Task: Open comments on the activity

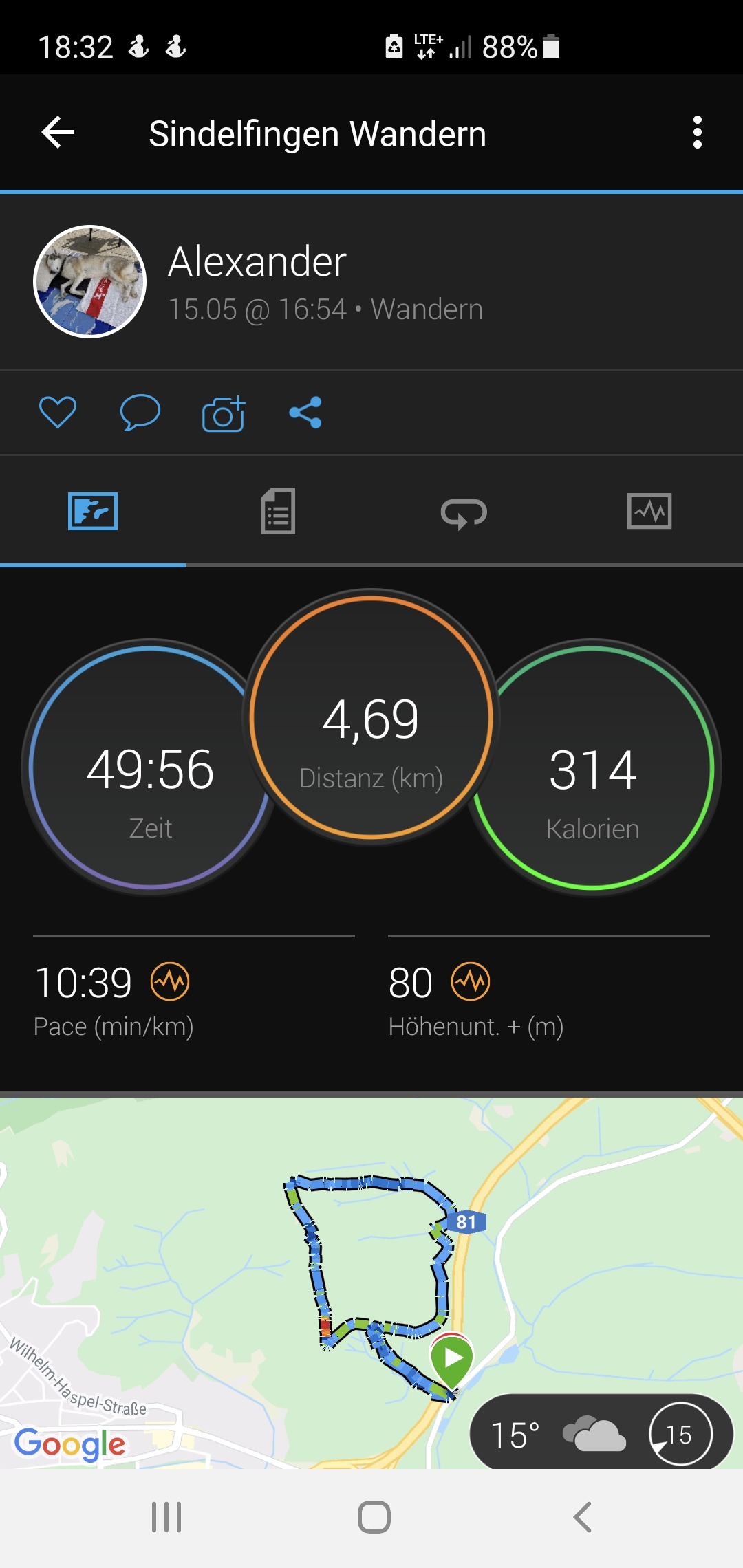Action: coord(140,413)
